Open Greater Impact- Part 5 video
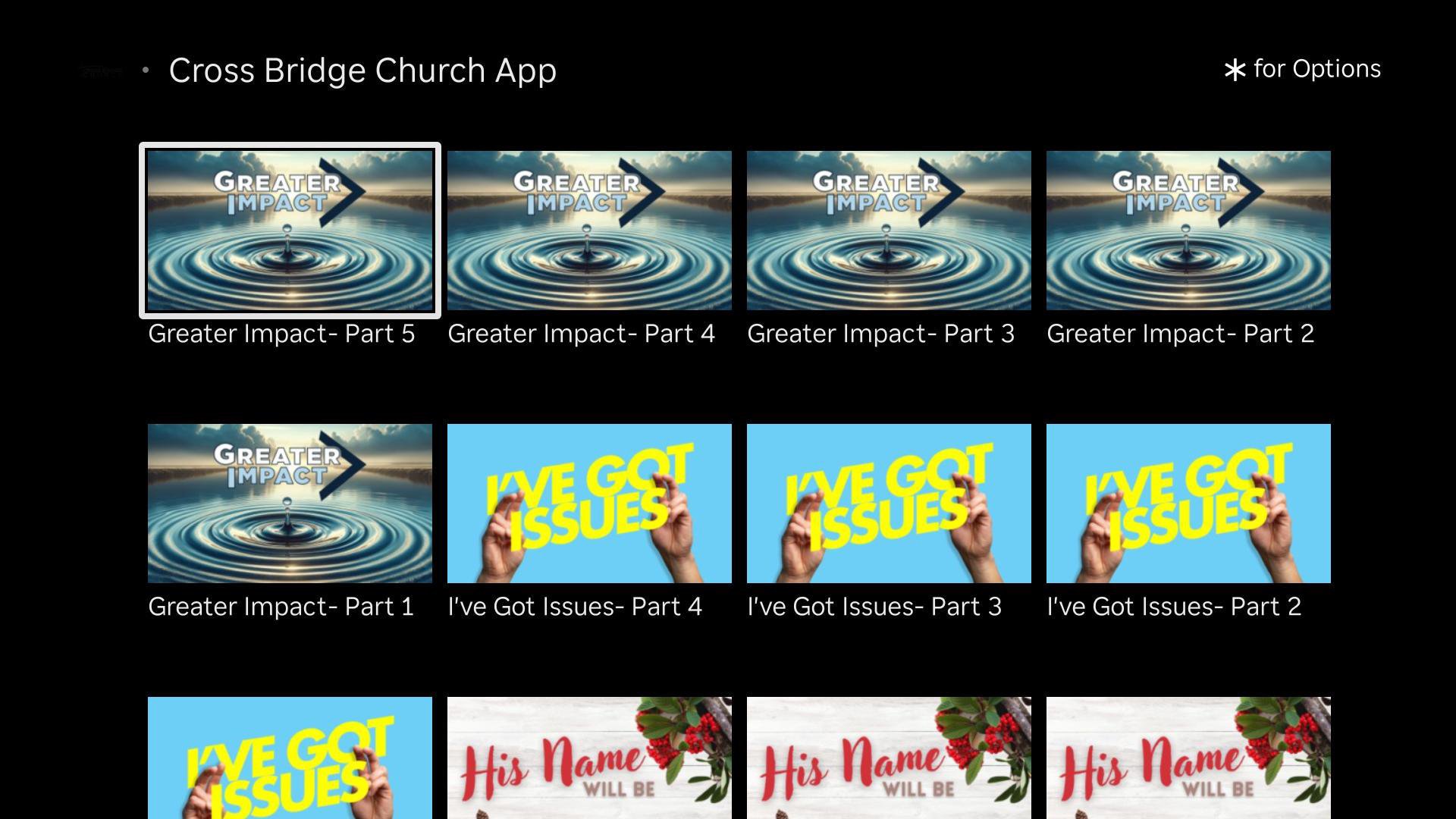Image resolution: width=1456 pixels, height=819 pixels. pyautogui.click(x=290, y=231)
